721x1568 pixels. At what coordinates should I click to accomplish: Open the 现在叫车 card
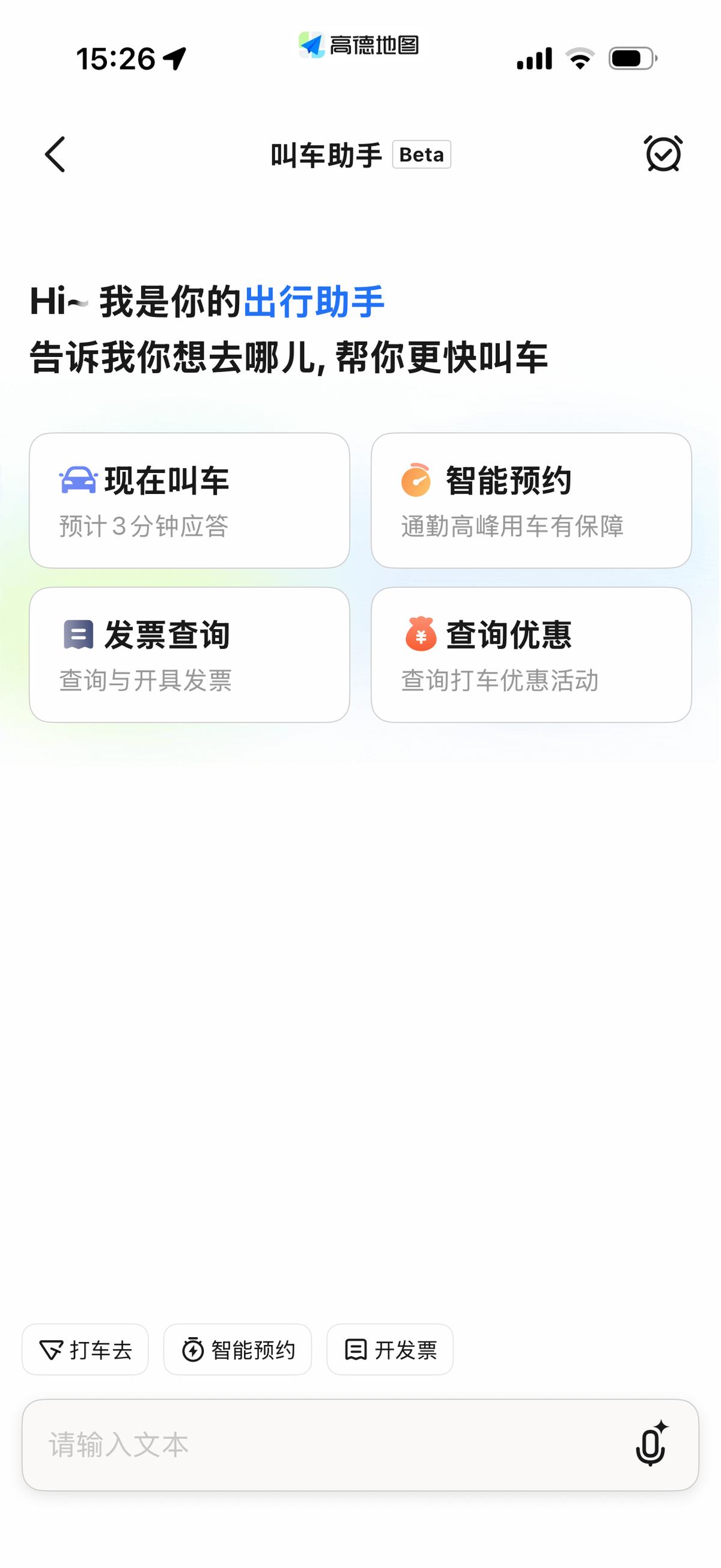tap(189, 501)
